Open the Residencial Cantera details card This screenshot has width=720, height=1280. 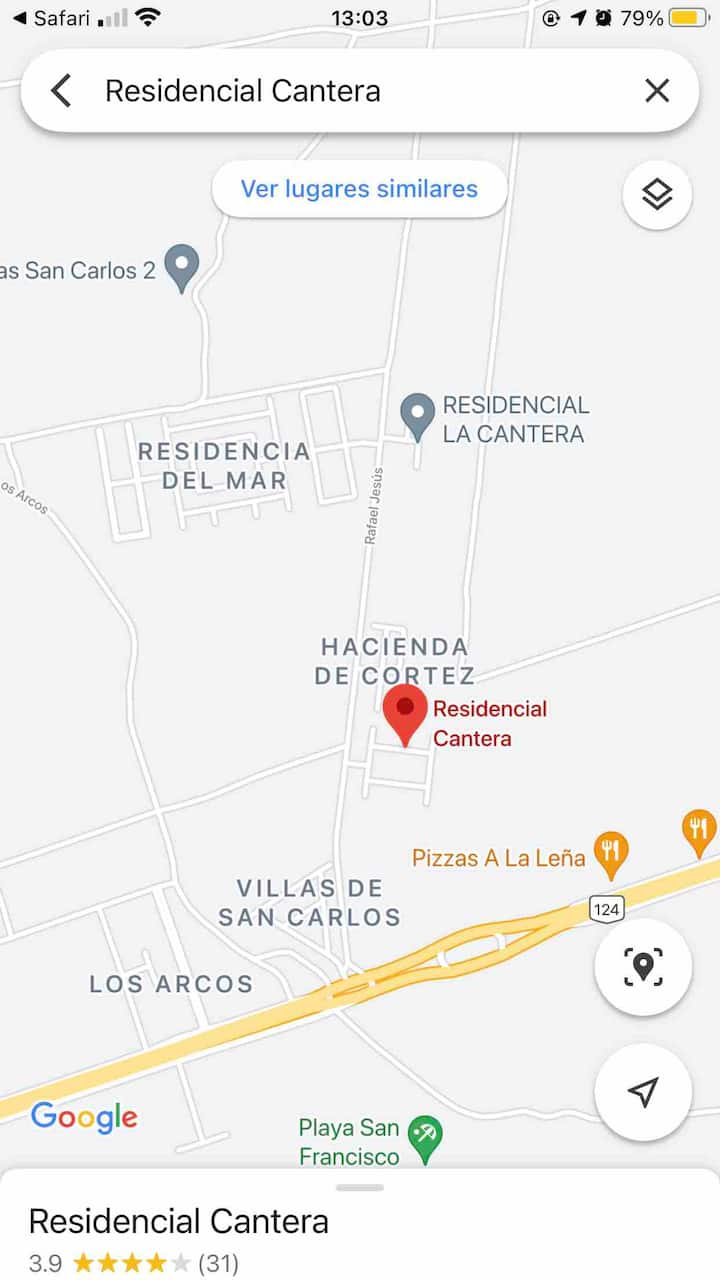pos(360,1232)
